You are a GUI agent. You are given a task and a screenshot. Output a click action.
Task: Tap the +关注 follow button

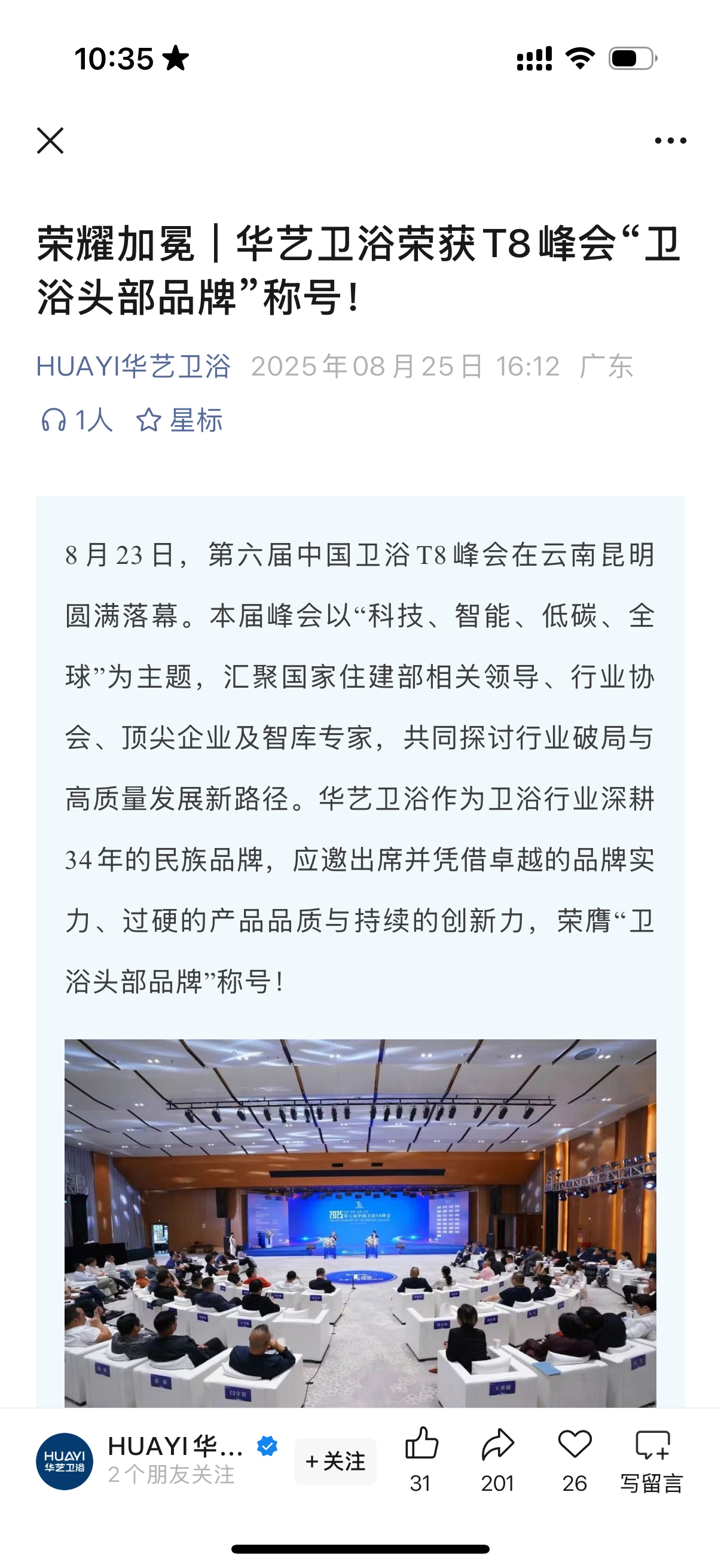pos(335,1461)
